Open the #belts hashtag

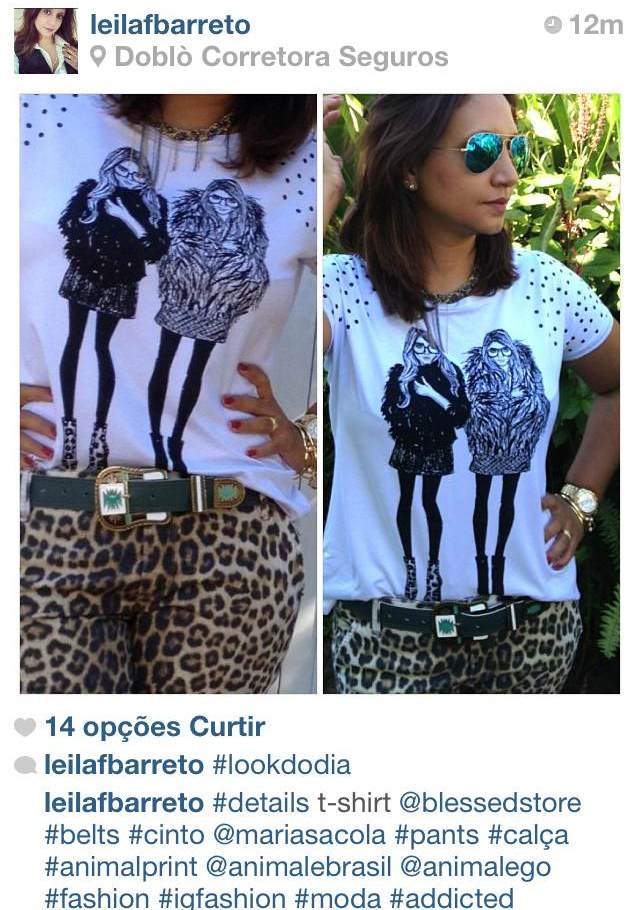tap(81, 835)
